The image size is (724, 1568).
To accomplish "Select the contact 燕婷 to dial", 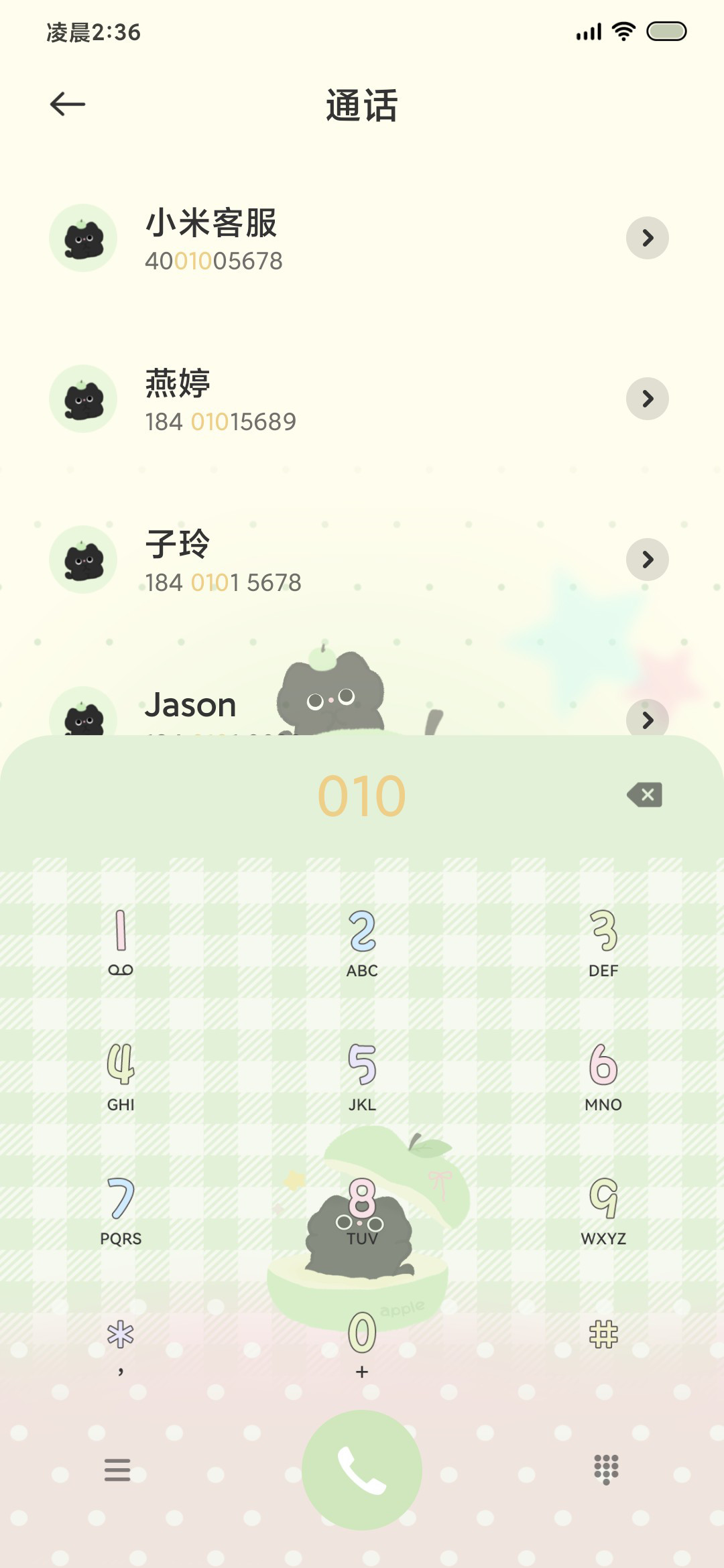I will click(x=362, y=399).
